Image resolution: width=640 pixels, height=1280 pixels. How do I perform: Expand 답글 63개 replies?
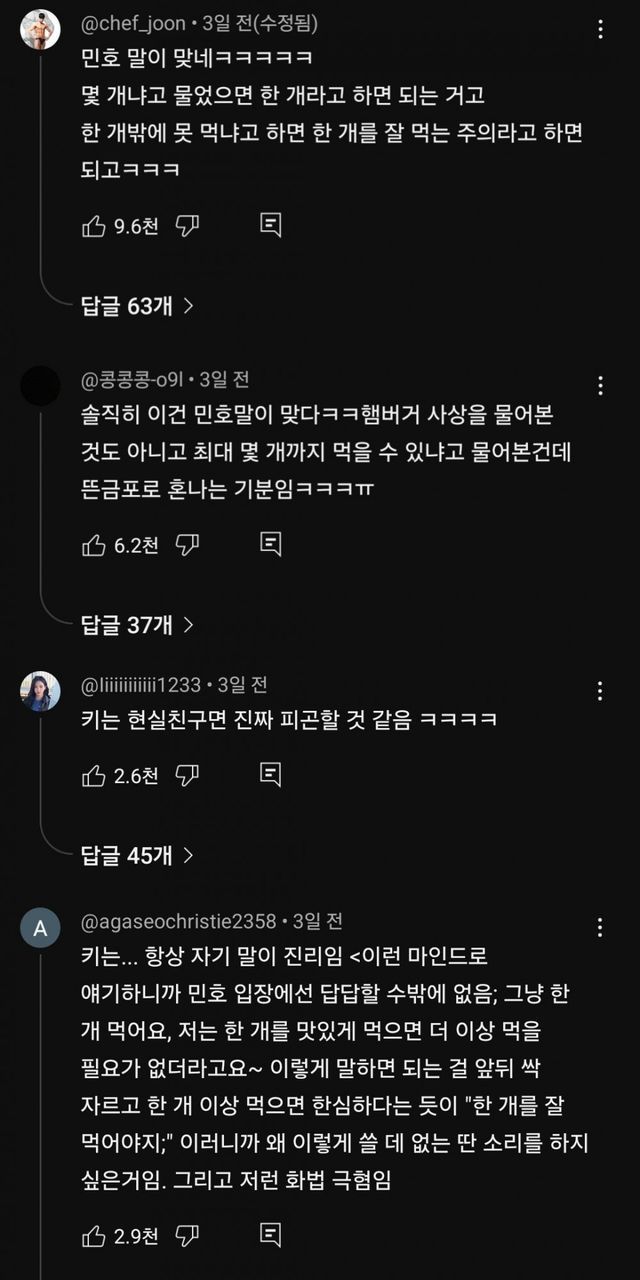pos(137,306)
